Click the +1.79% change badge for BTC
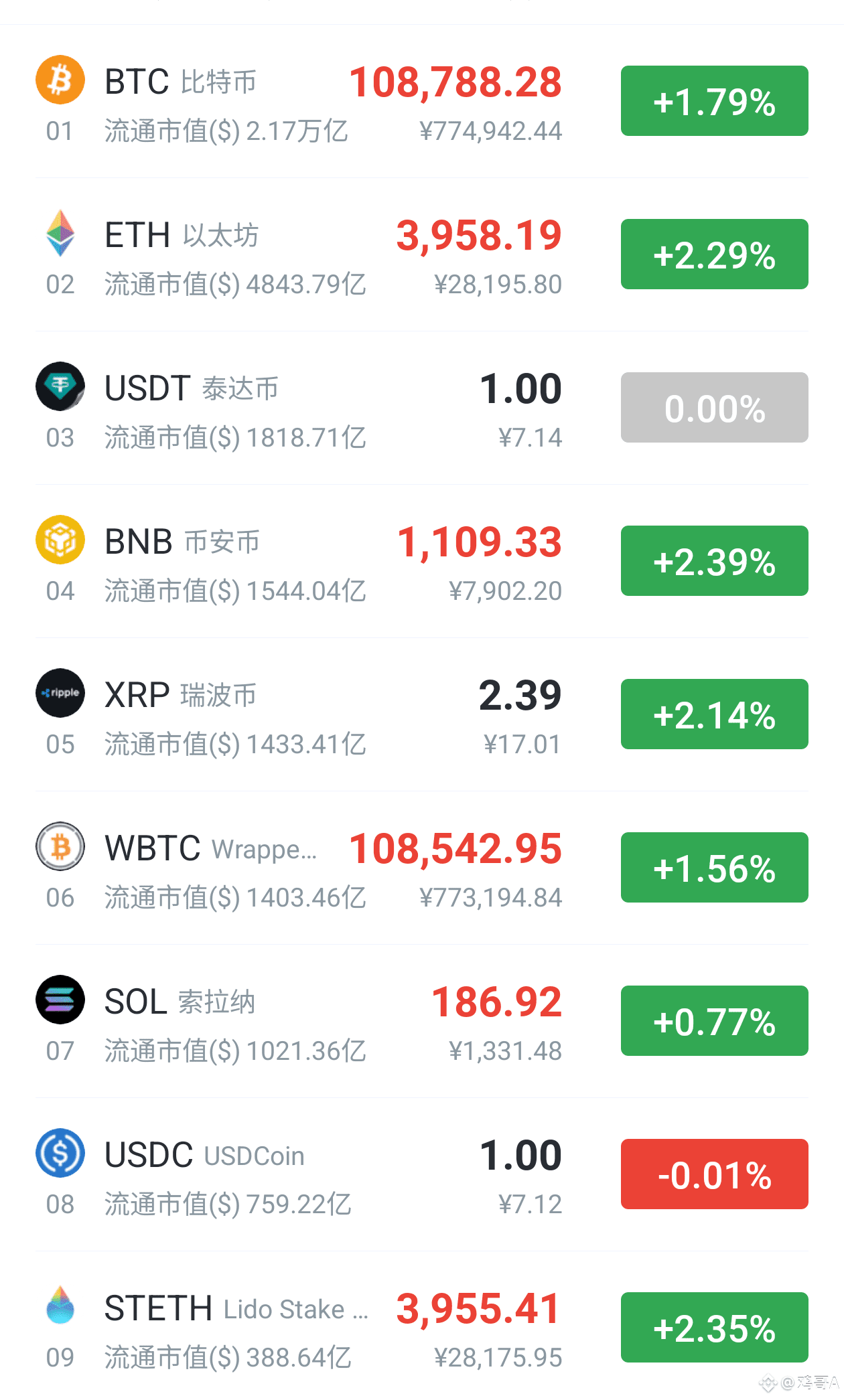Viewport: 844px width, 1400px height. point(714,102)
